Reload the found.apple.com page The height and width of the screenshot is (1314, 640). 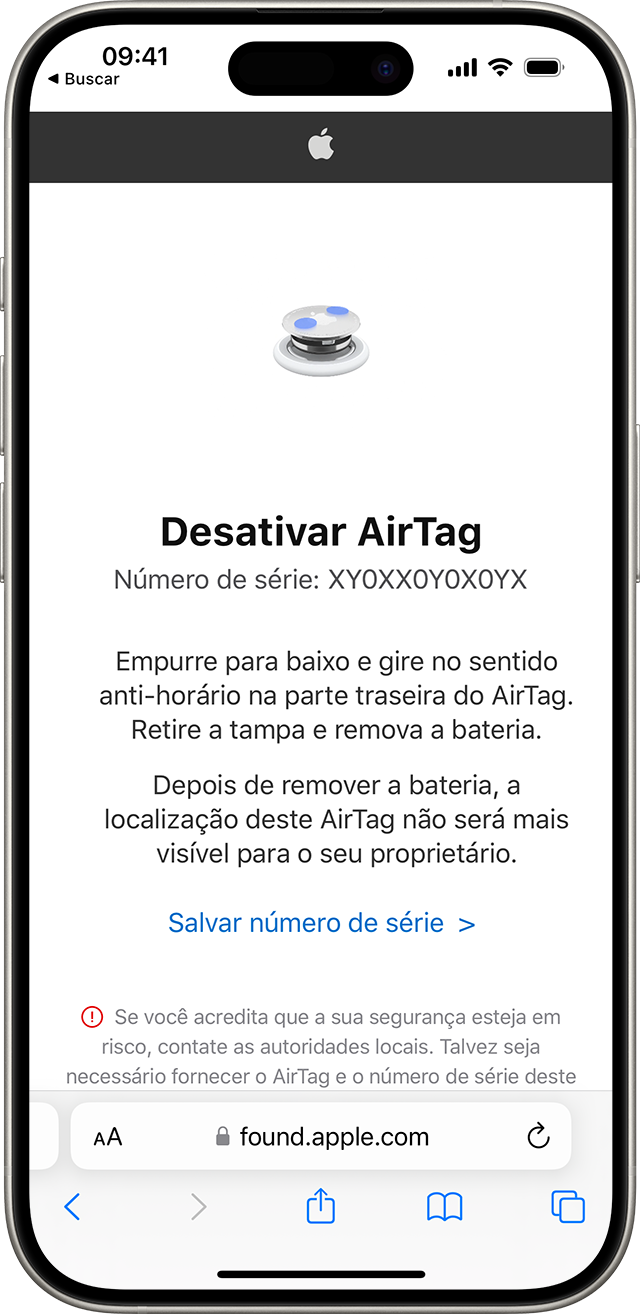pyautogui.click(x=538, y=1136)
